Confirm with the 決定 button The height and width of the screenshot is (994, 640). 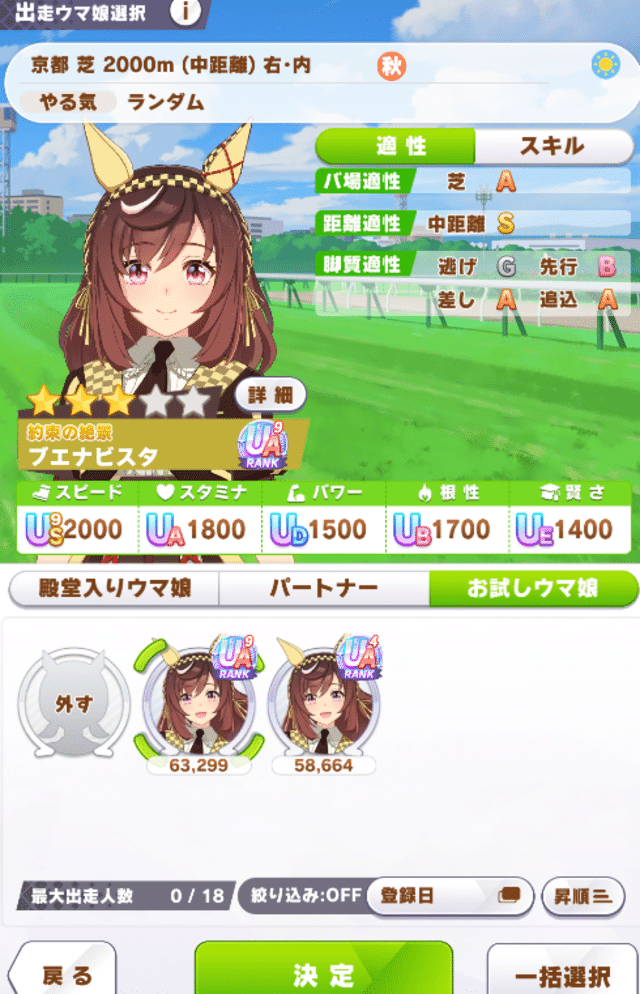[323, 972]
